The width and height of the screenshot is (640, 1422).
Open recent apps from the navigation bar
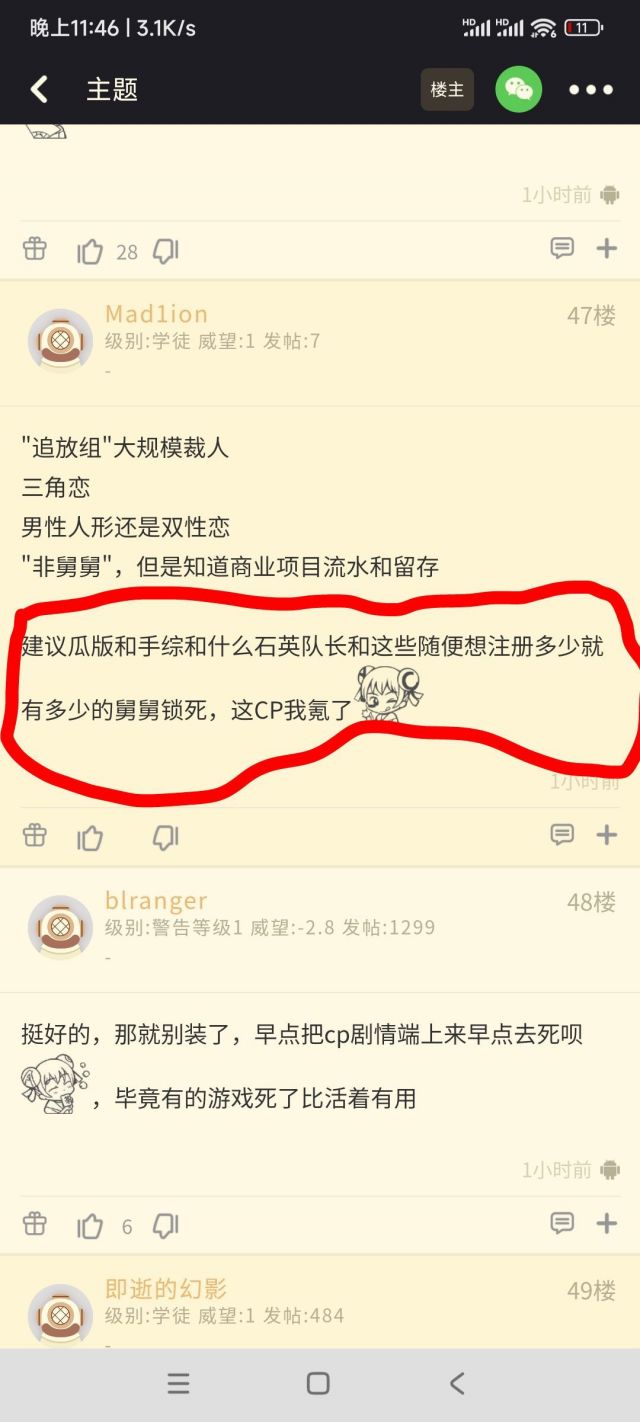point(179,1383)
